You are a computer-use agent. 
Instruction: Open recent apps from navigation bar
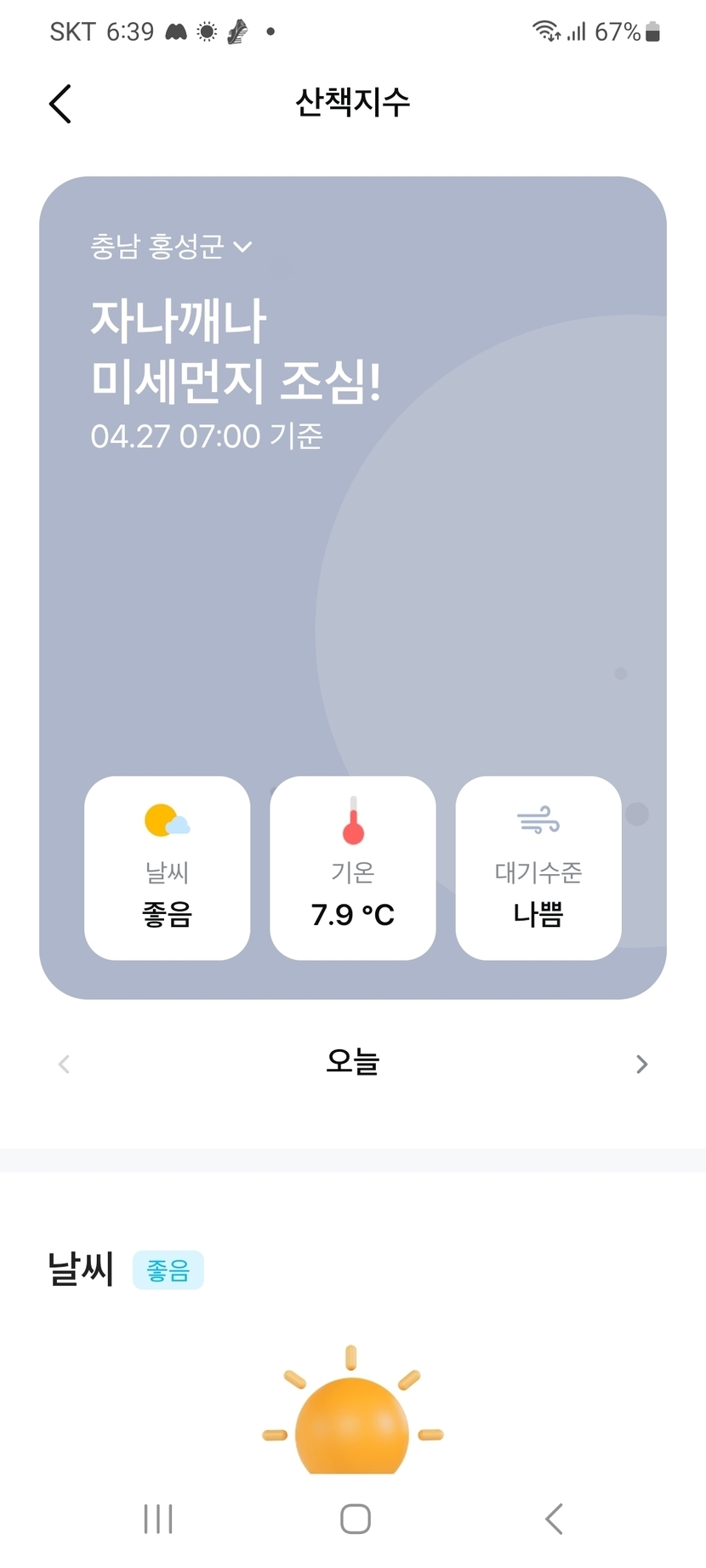[158, 1519]
